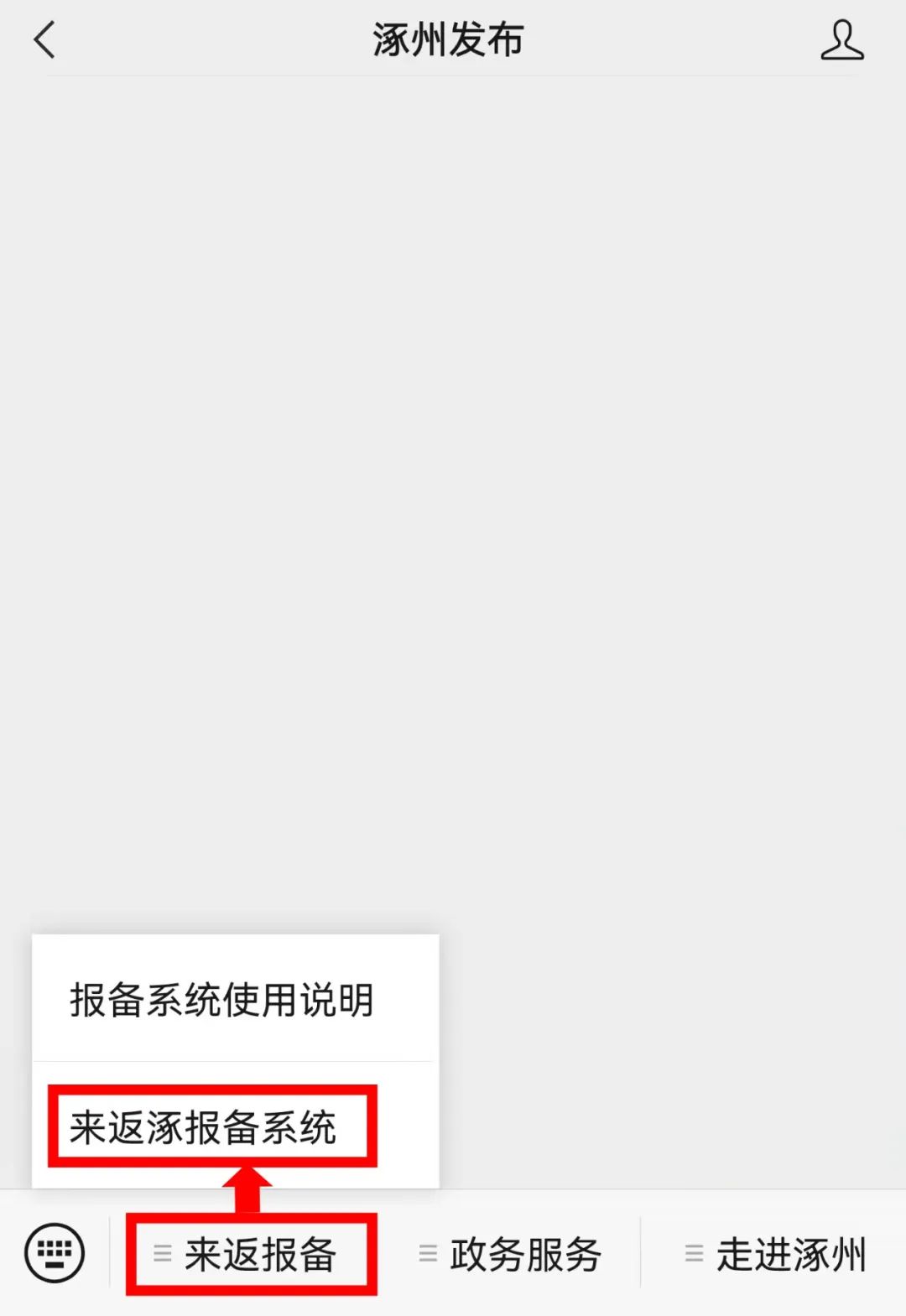Click the submenu lines icon beside 走进涿州
The image size is (906, 1316).
[693, 1253]
